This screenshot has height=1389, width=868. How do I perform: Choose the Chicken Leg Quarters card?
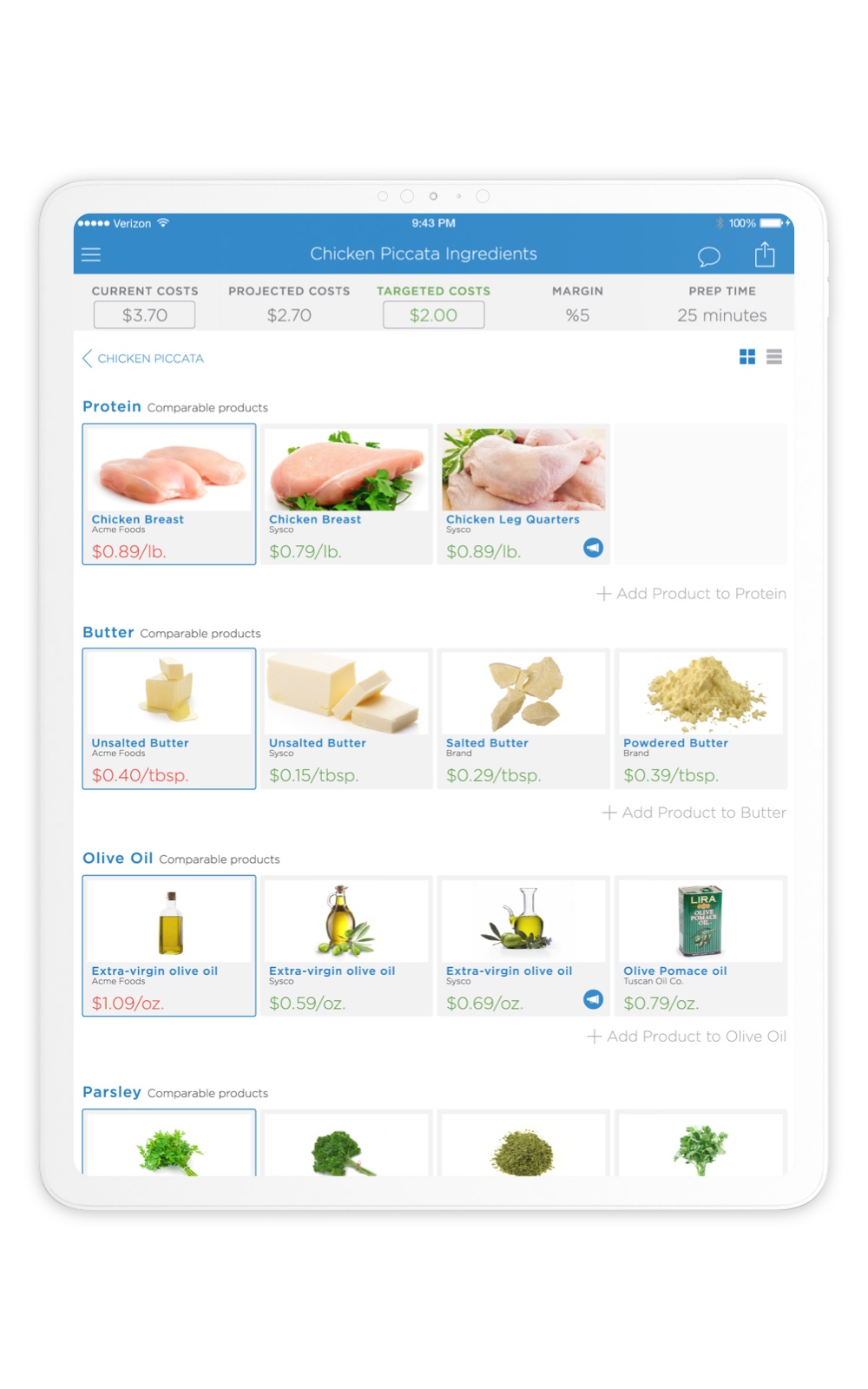click(523, 494)
